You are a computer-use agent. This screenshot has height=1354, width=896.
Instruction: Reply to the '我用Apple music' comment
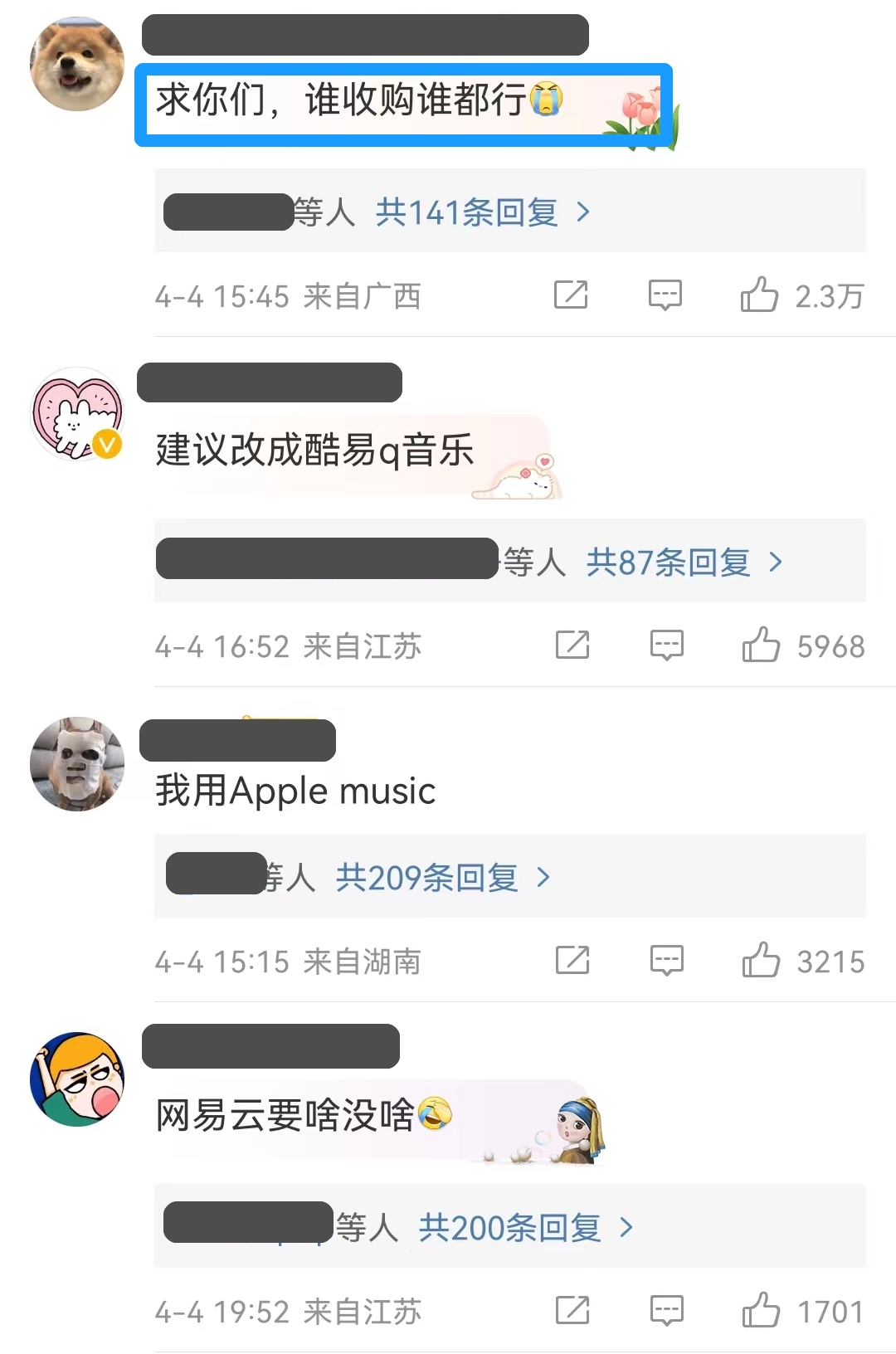click(666, 961)
